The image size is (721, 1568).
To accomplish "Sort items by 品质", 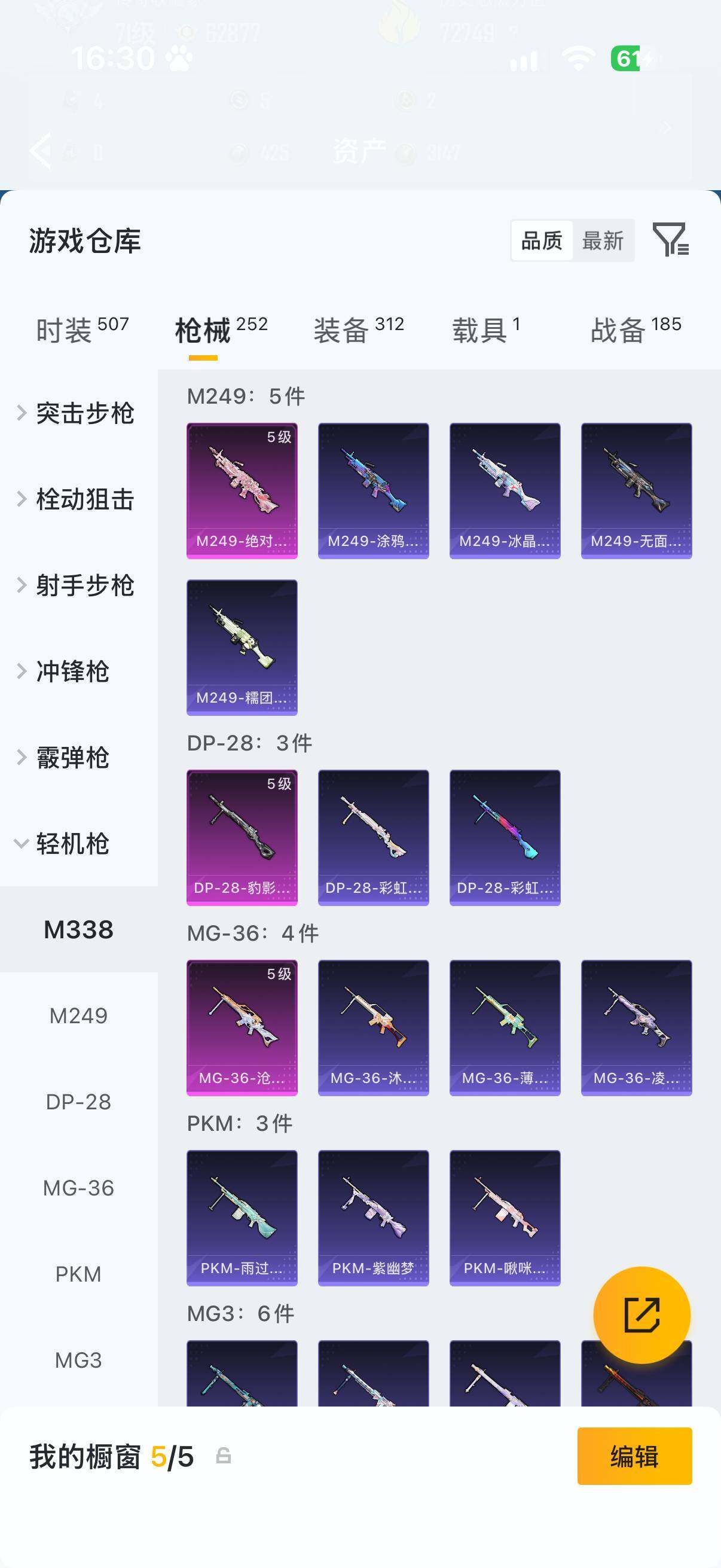I will click(x=542, y=240).
